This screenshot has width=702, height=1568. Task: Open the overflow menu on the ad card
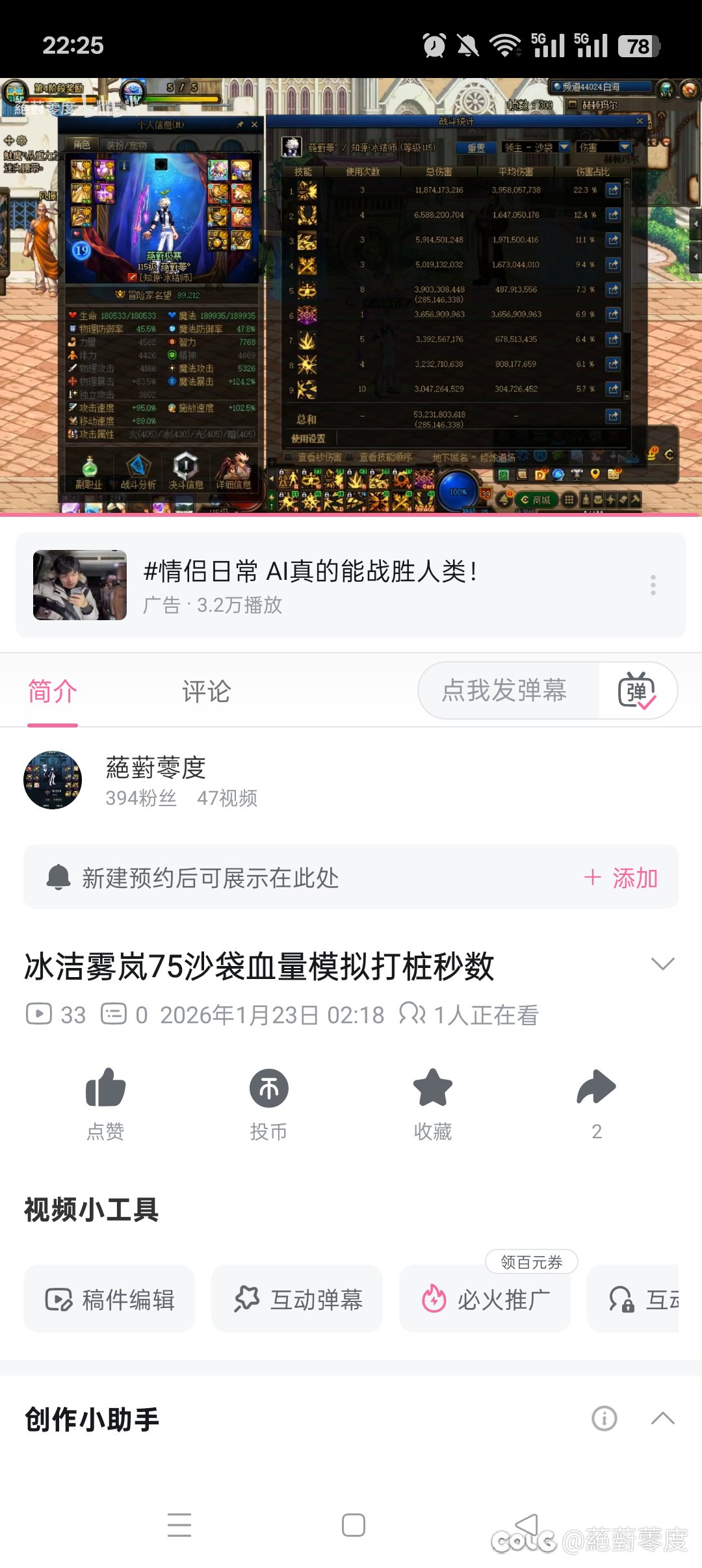653,585
